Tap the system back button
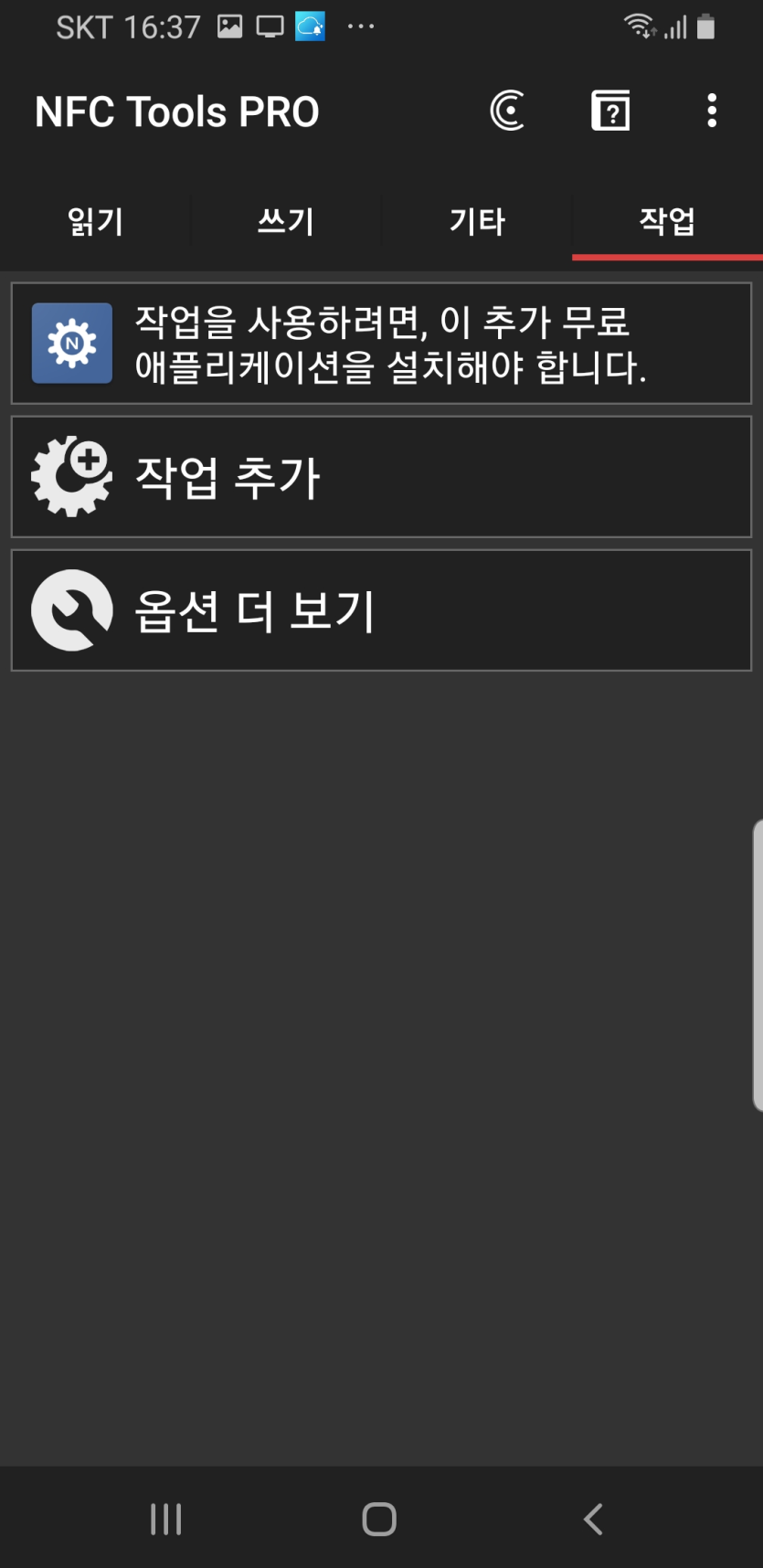This screenshot has width=763, height=1568. (593, 1519)
